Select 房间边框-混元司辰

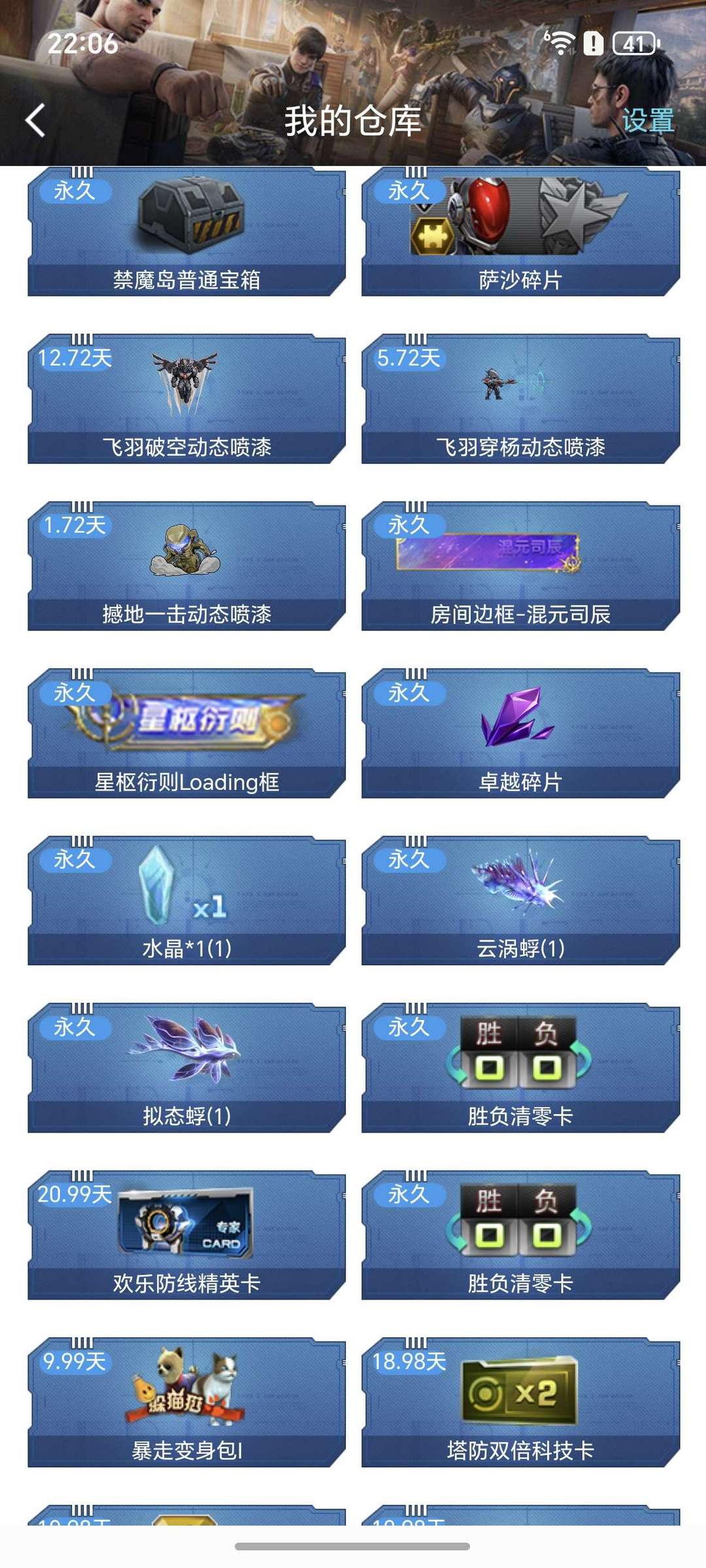[520, 567]
